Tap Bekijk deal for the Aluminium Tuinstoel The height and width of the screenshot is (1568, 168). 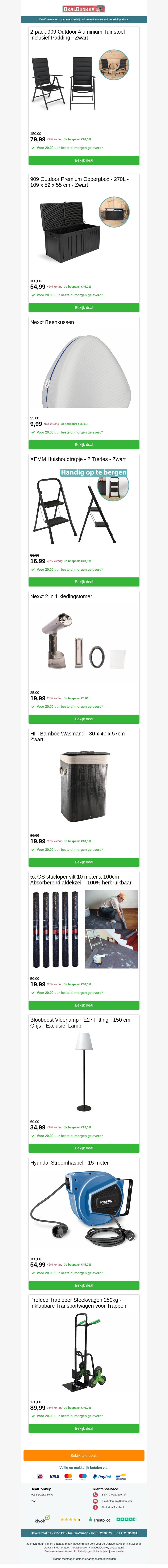(x=84, y=161)
